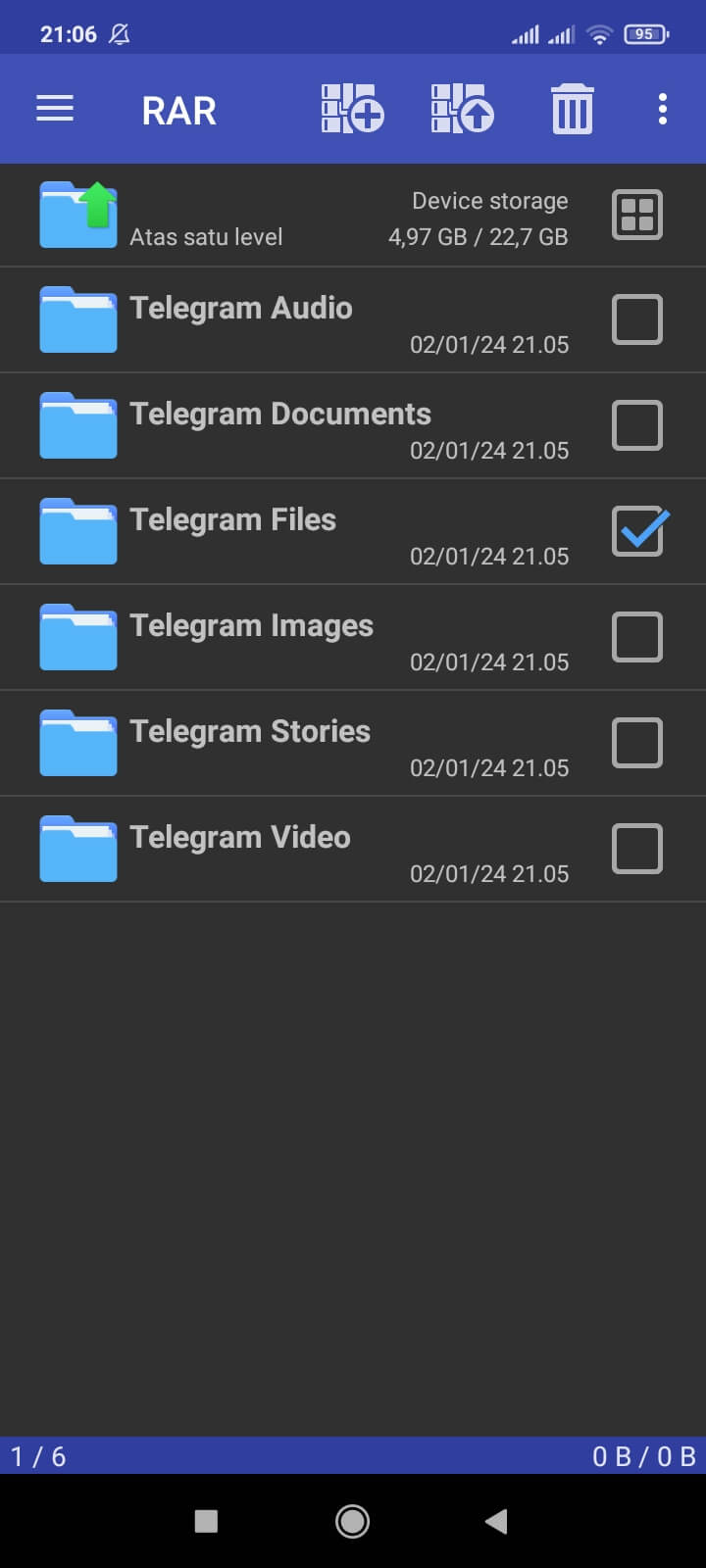Open the Create new archive icon

(x=351, y=108)
